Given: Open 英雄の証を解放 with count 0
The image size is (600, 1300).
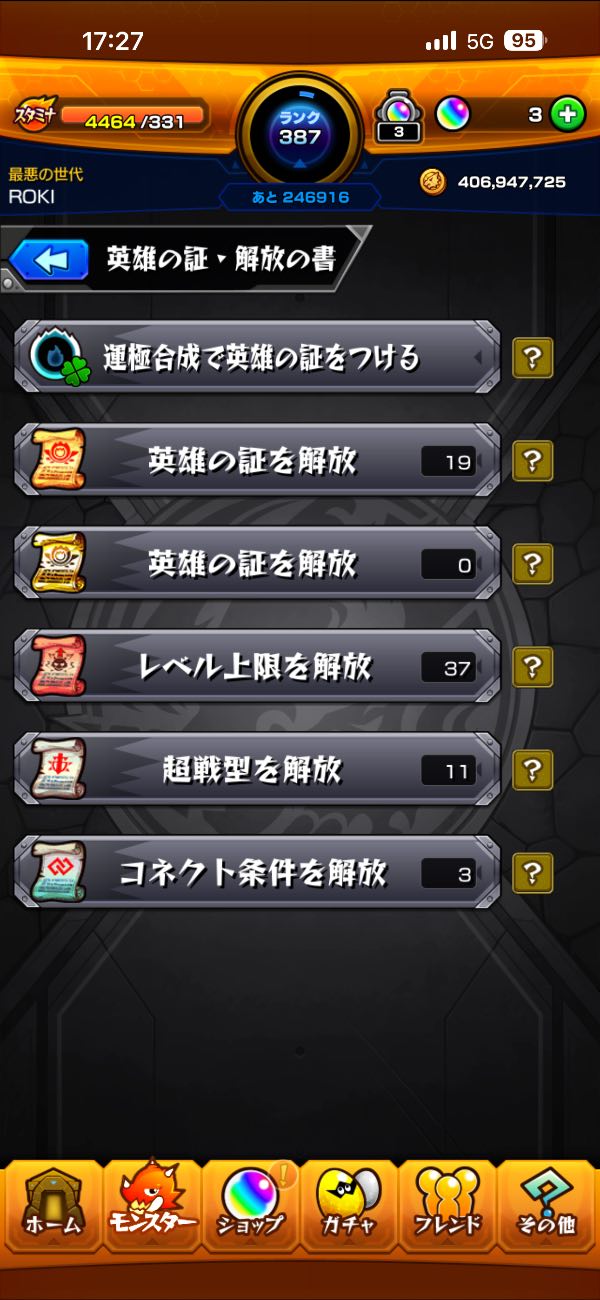Looking at the screenshot, I should 257,563.
